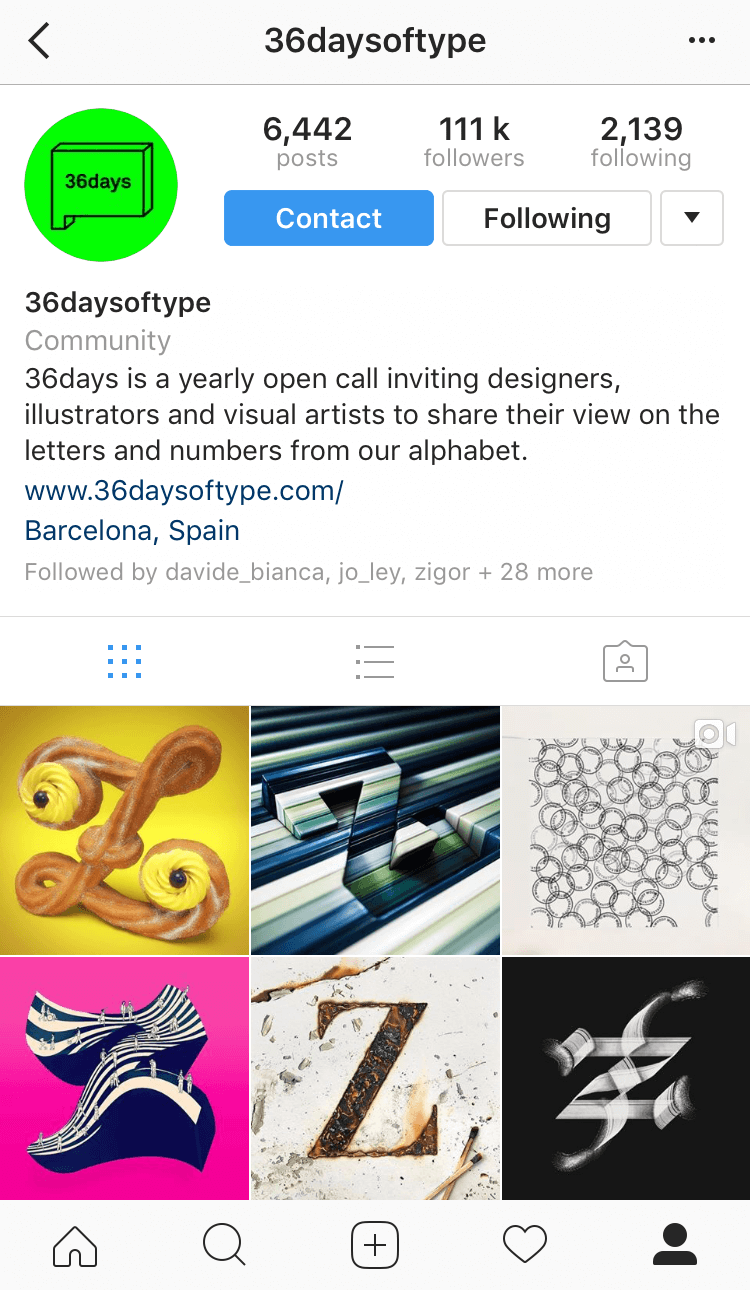
Task: Tap the new post plus icon
Action: click(x=375, y=1244)
